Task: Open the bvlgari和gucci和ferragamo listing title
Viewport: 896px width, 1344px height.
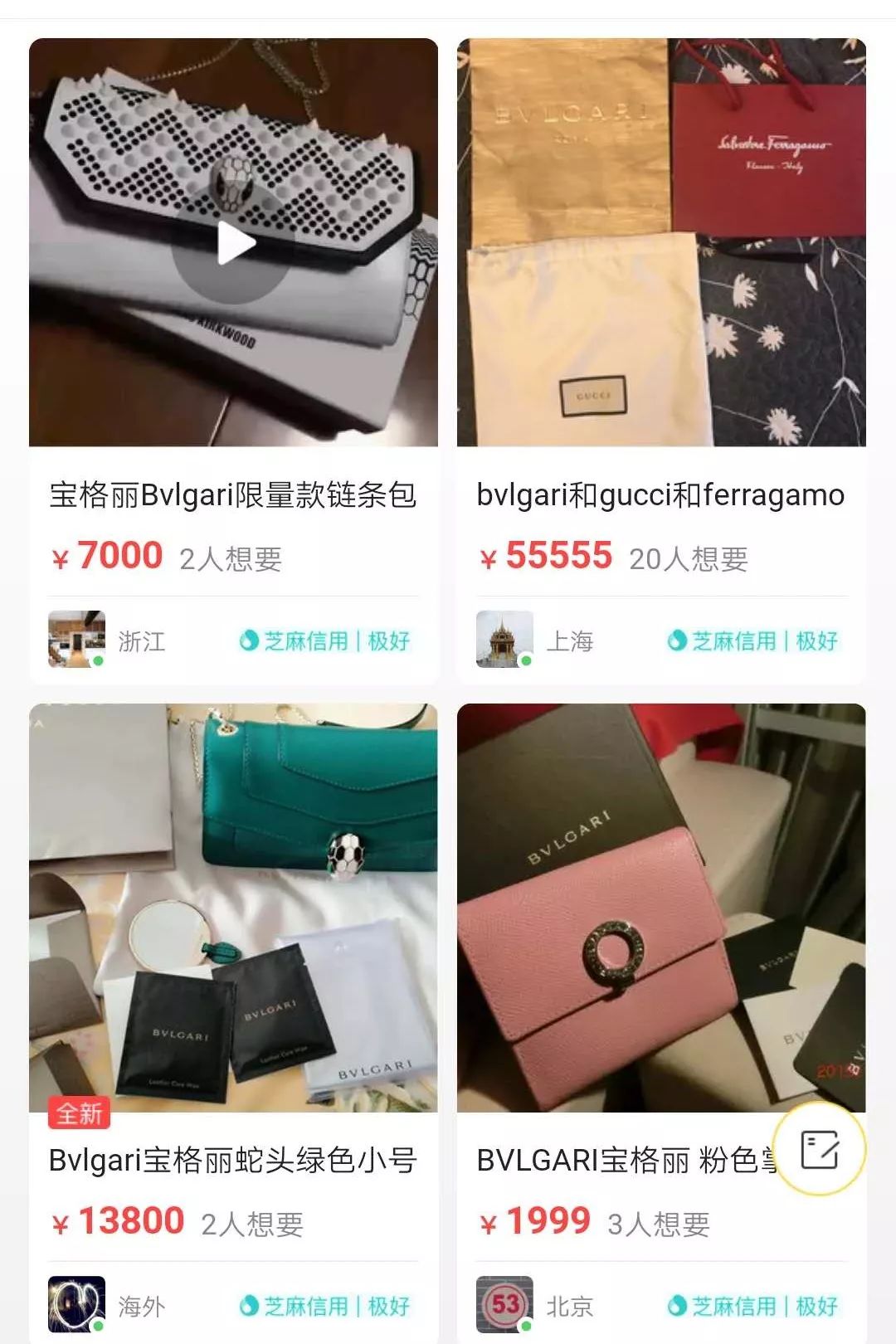Action: (x=660, y=495)
